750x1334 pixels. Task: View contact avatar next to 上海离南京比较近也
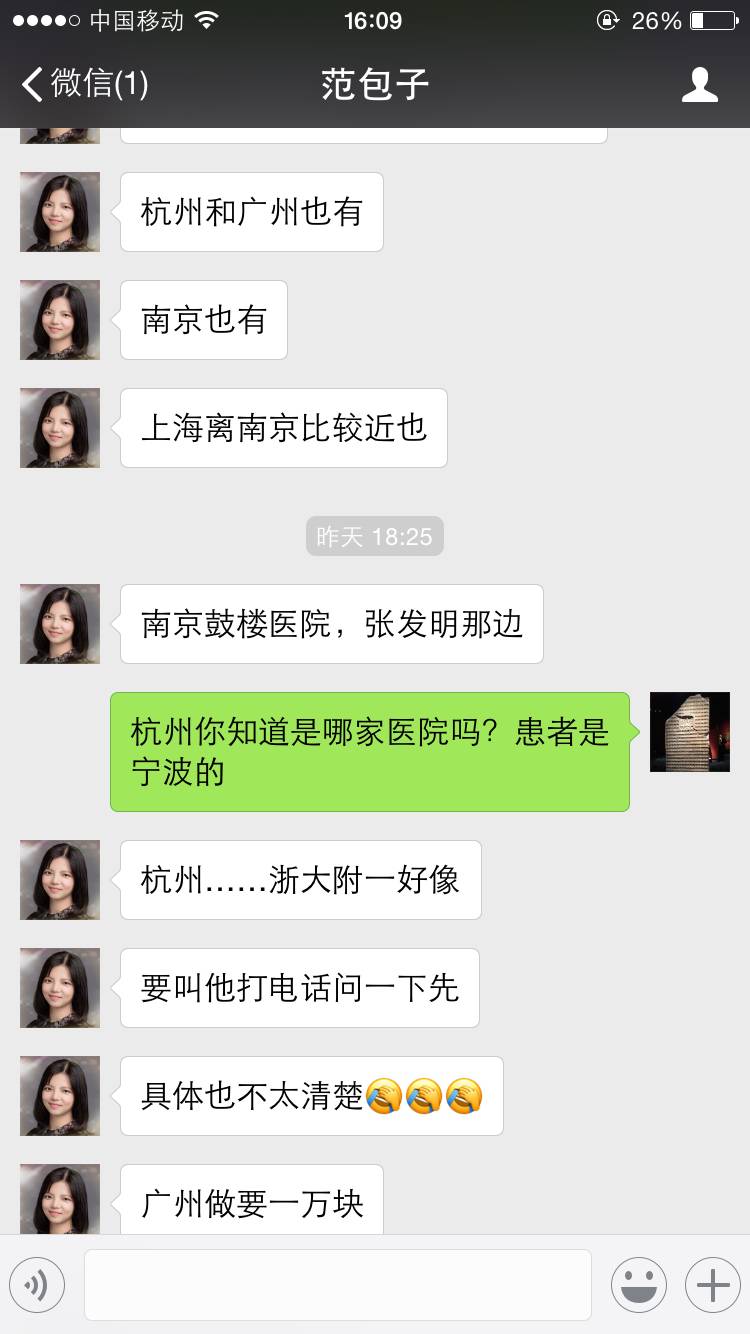pos(60,428)
